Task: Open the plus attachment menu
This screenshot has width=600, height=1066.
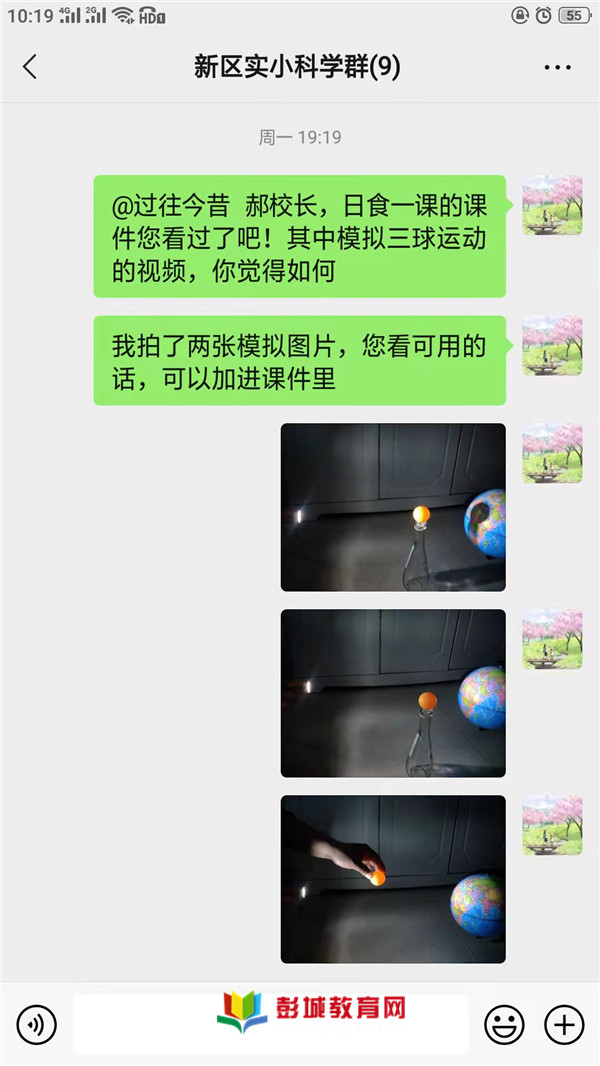Action: (564, 1025)
